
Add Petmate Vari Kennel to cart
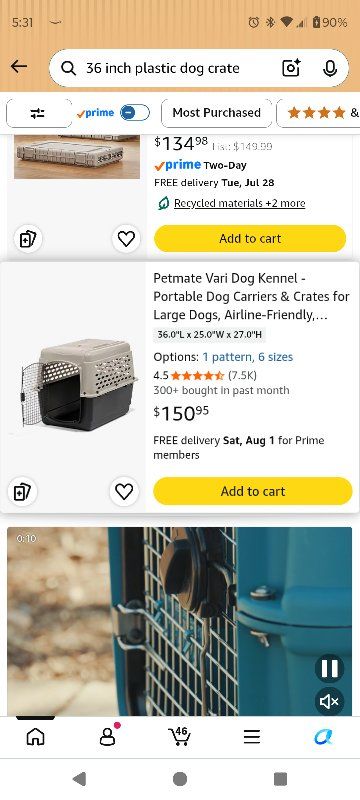252,491
